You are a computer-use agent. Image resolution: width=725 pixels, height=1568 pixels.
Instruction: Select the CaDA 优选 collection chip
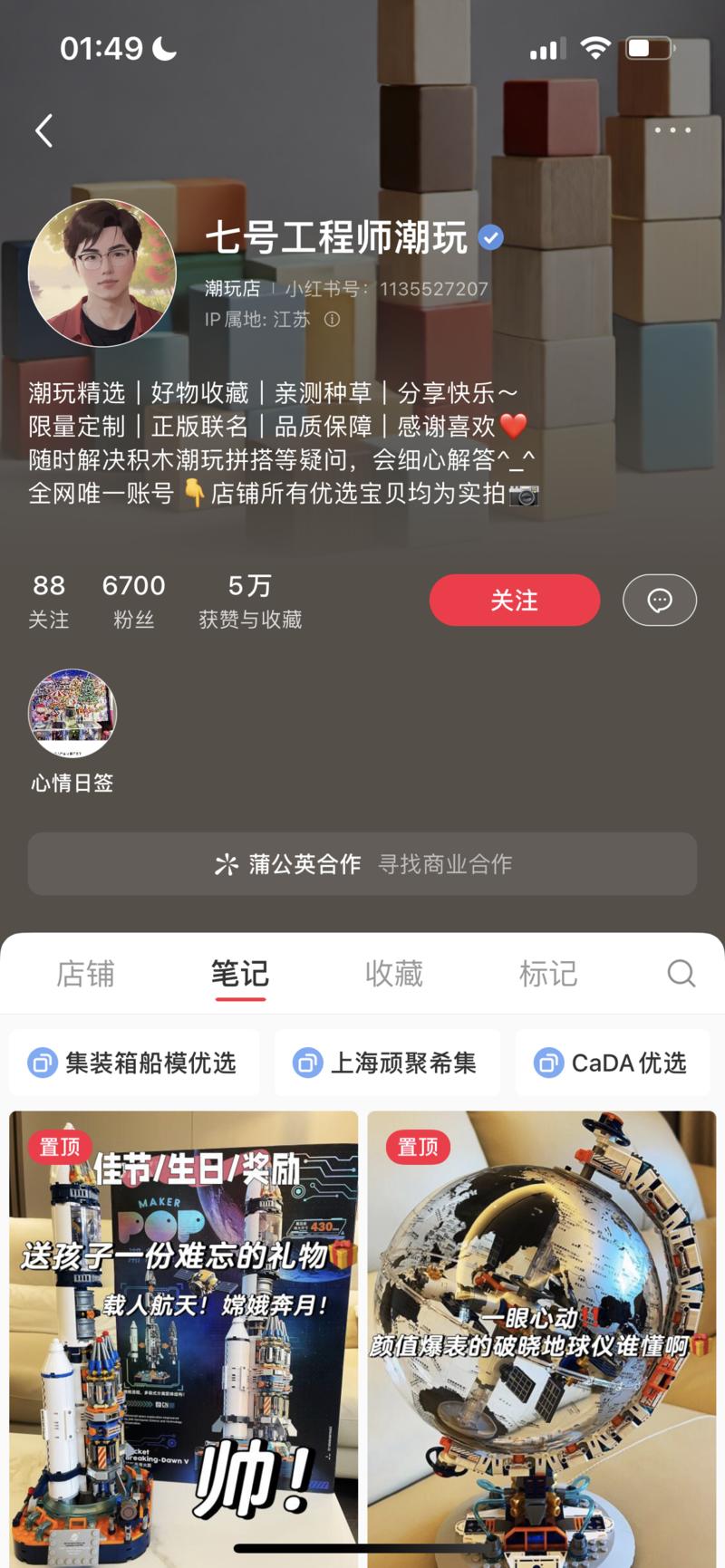click(614, 1063)
